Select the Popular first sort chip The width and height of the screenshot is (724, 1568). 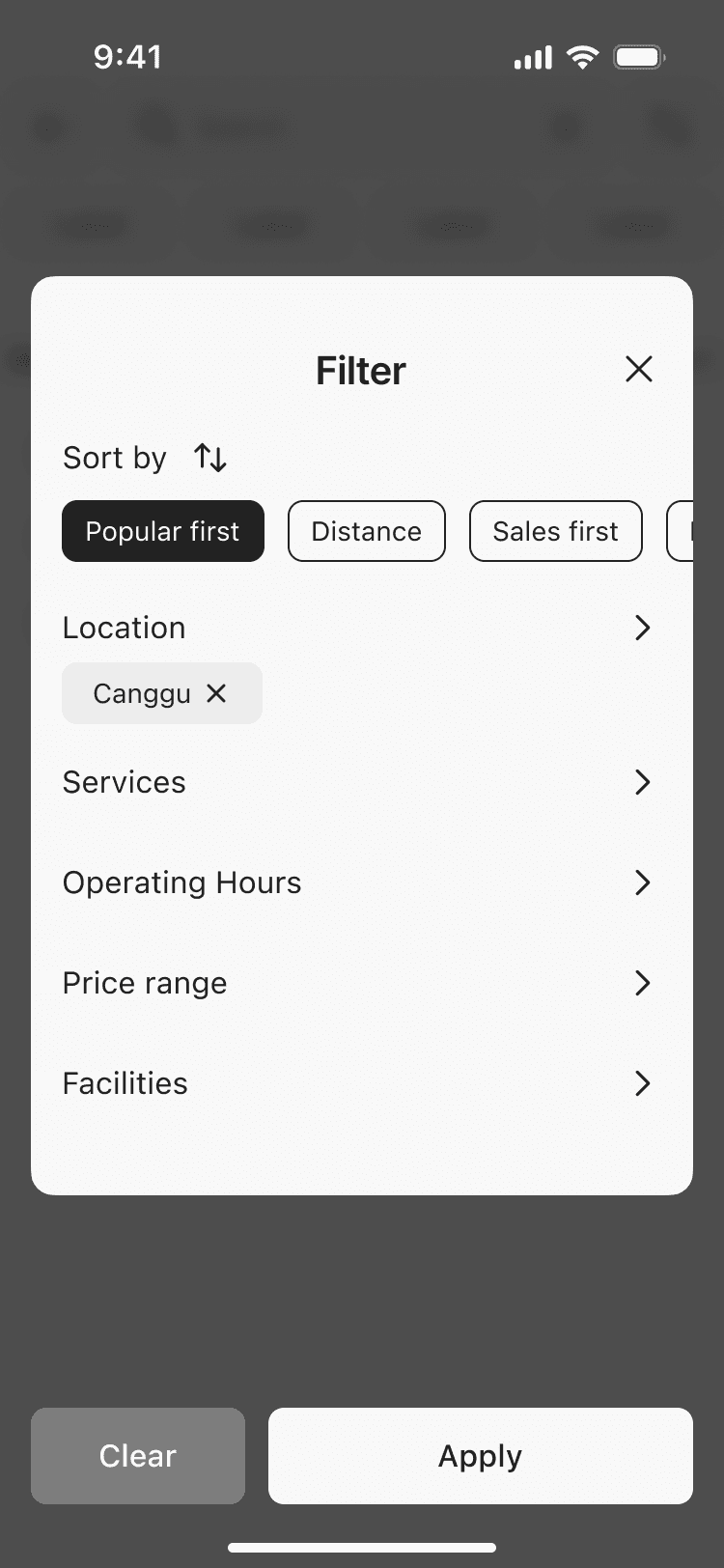point(163,531)
